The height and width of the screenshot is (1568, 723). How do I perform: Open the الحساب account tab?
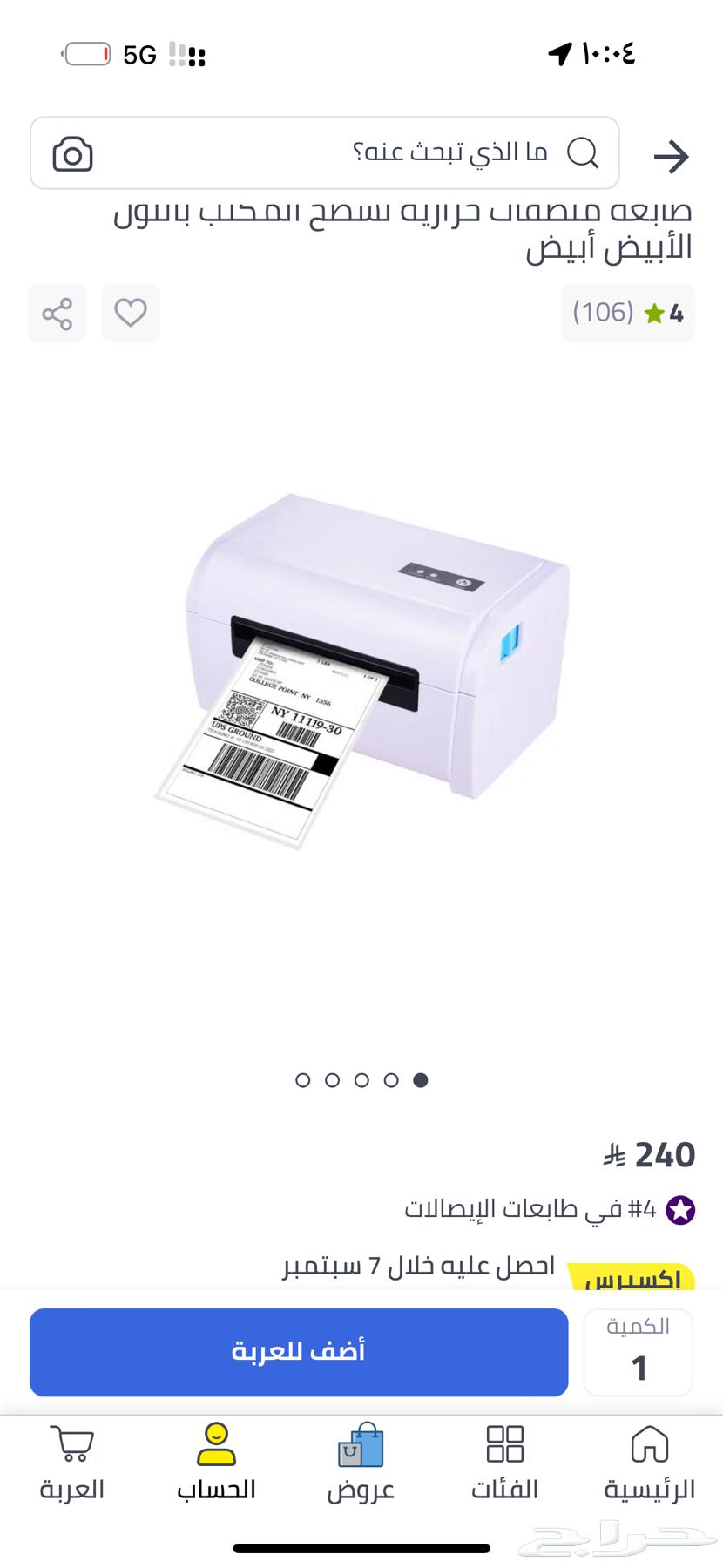click(x=216, y=1463)
